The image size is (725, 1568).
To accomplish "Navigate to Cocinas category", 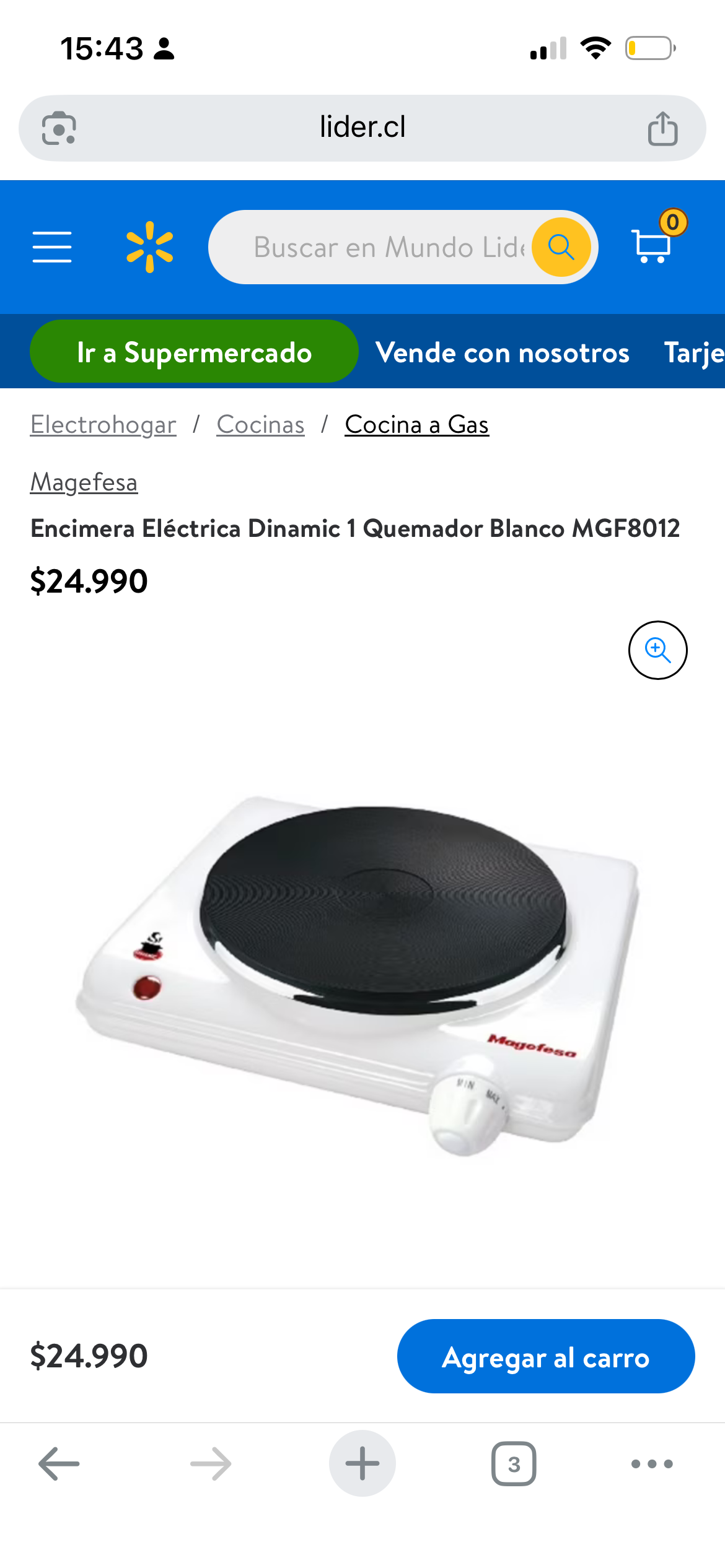I will (260, 425).
